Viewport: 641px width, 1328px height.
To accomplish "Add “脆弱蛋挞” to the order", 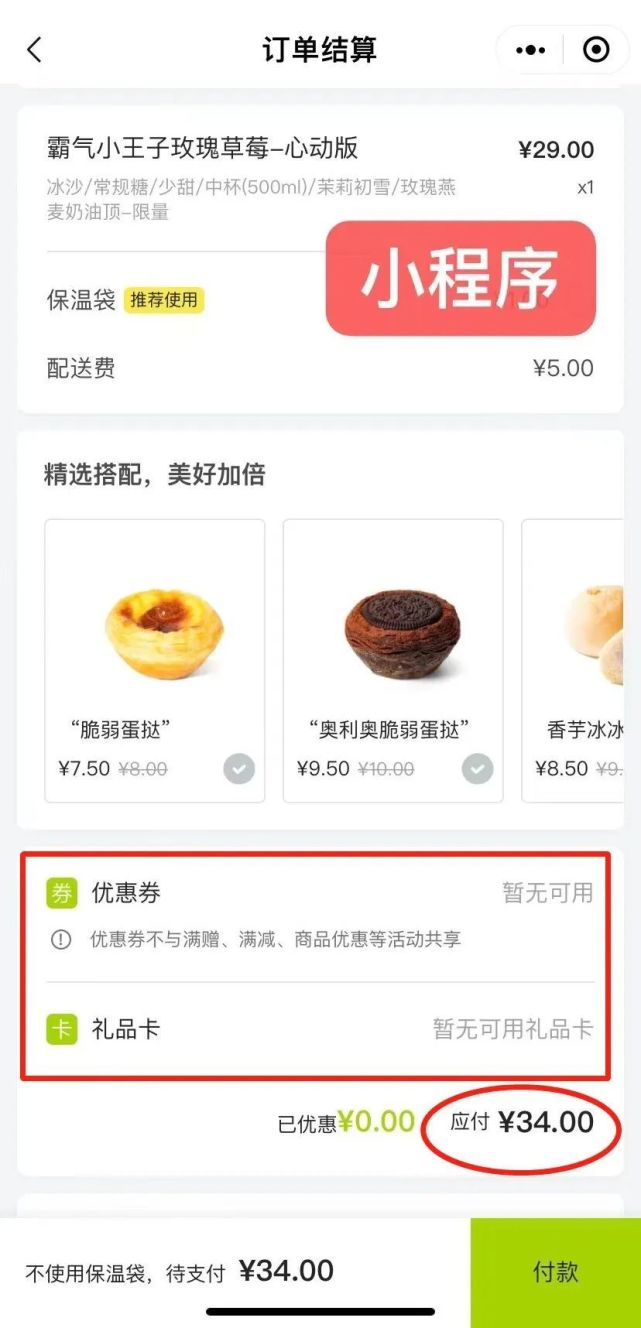I will 238,769.
